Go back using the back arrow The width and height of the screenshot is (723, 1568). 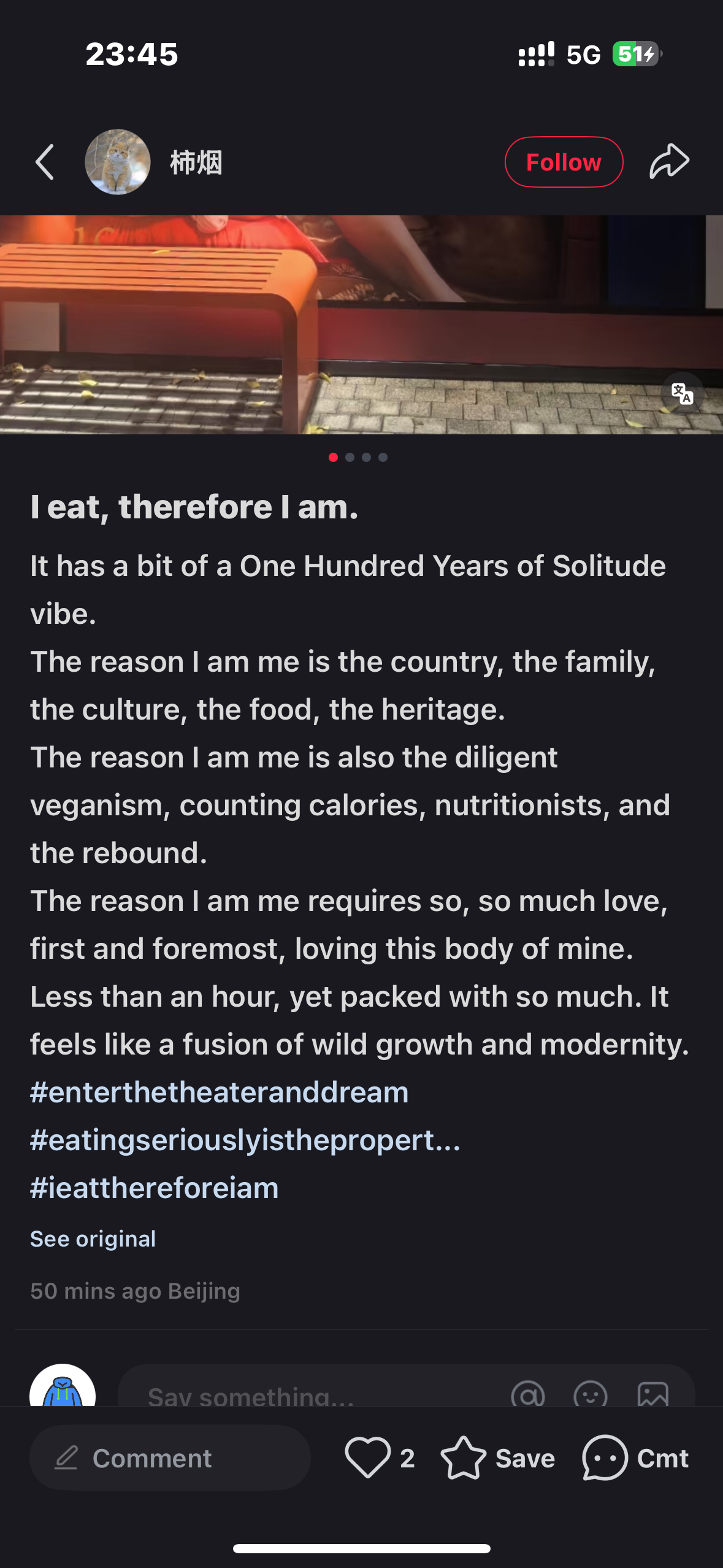[x=45, y=162]
